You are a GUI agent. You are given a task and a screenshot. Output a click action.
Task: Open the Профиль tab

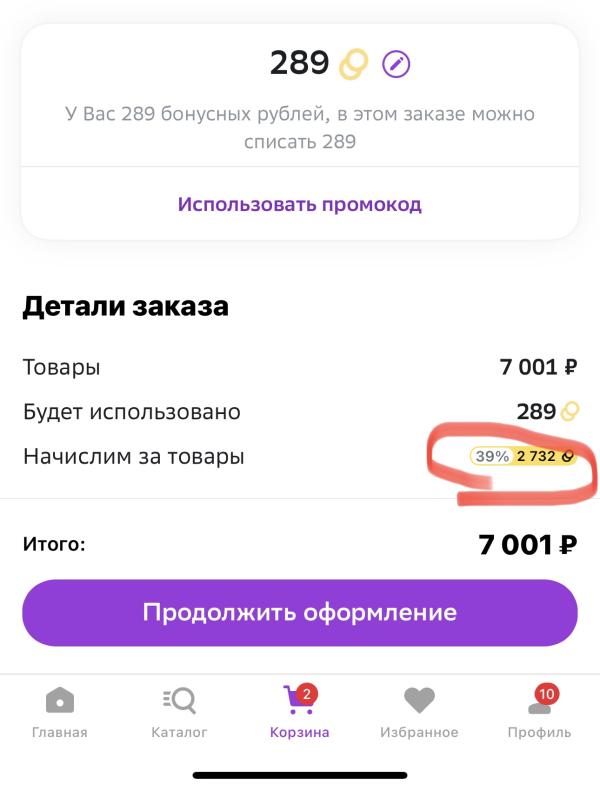[539, 712]
